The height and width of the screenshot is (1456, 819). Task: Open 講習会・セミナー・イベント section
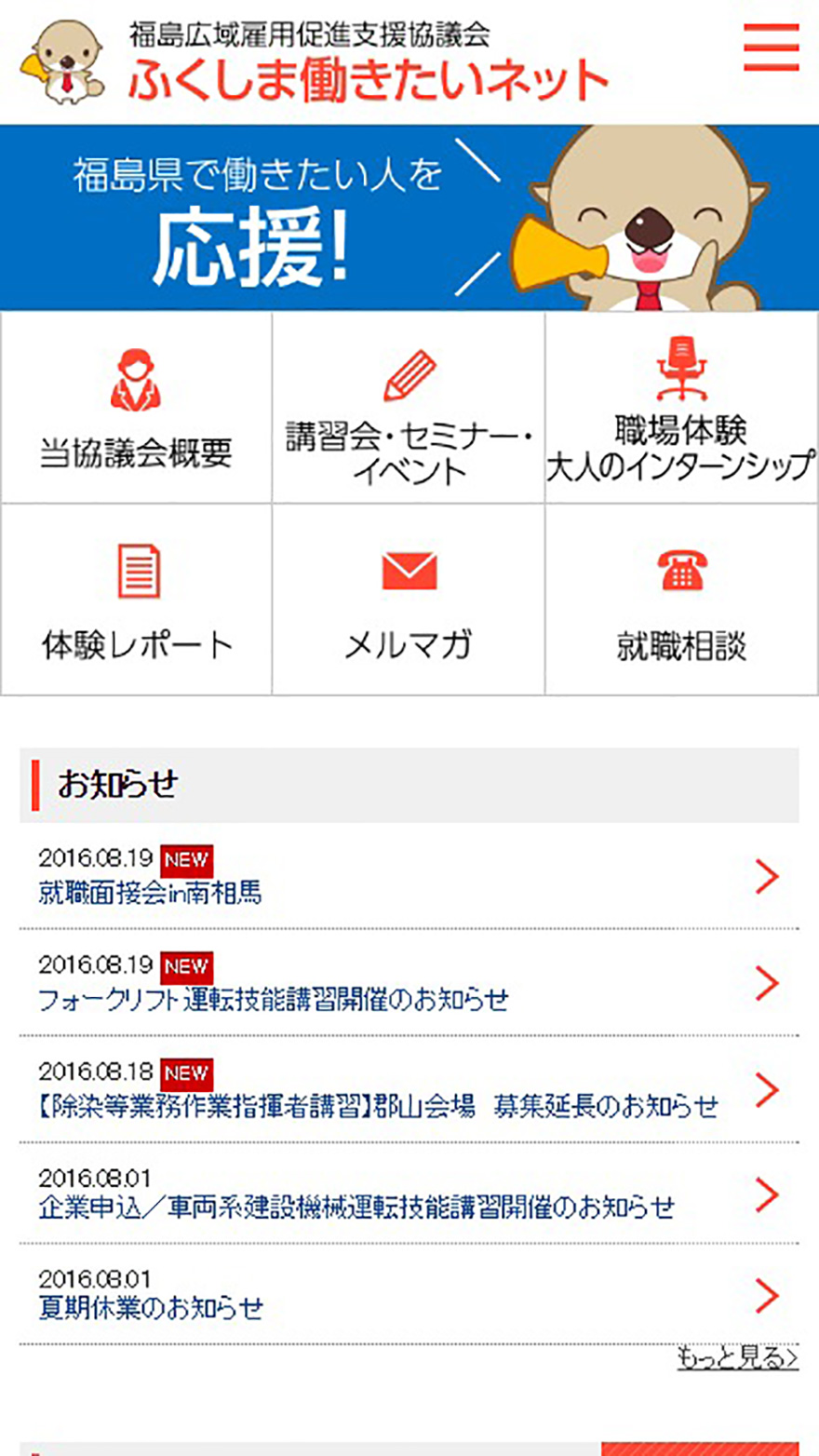pyautogui.click(x=409, y=410)
